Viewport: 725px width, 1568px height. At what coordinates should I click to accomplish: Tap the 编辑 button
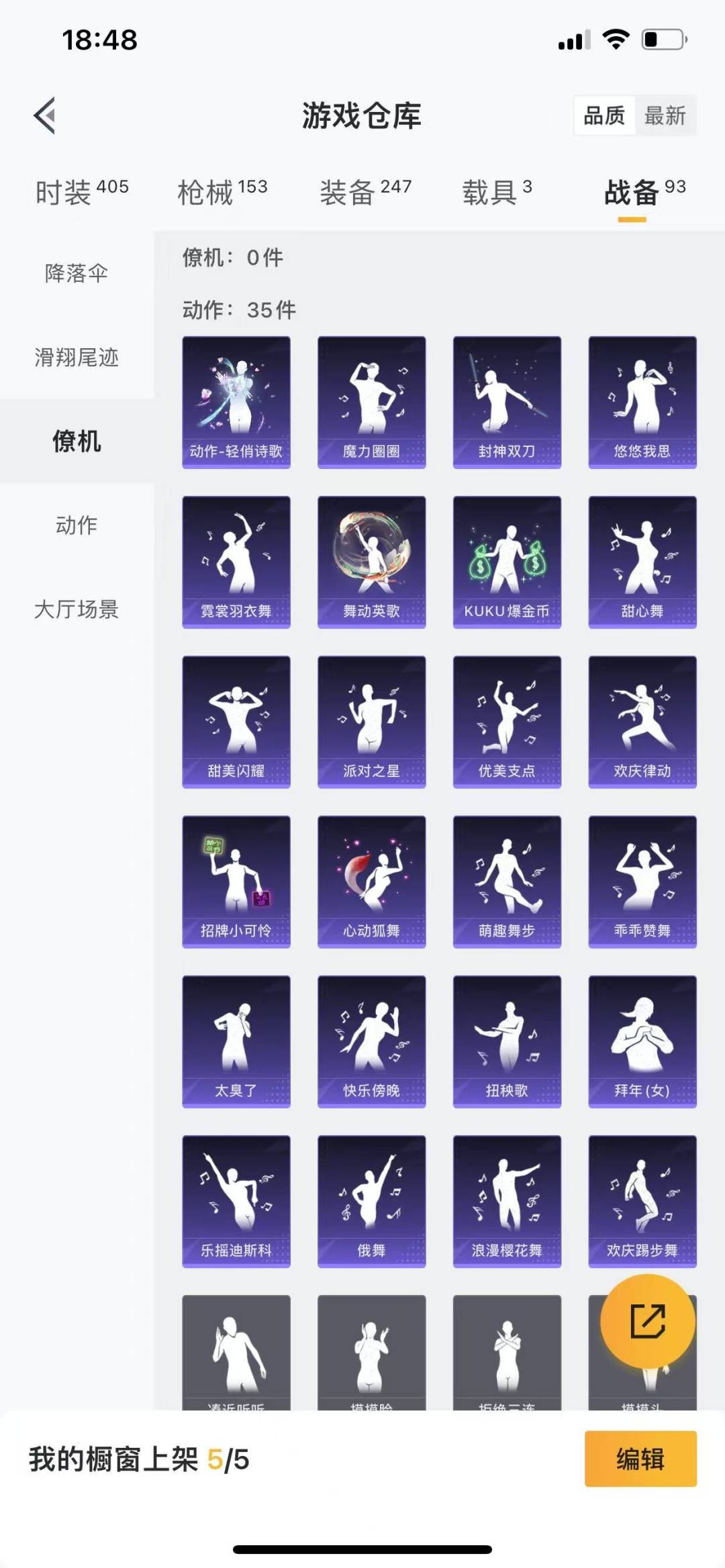tap(640, 1459)
